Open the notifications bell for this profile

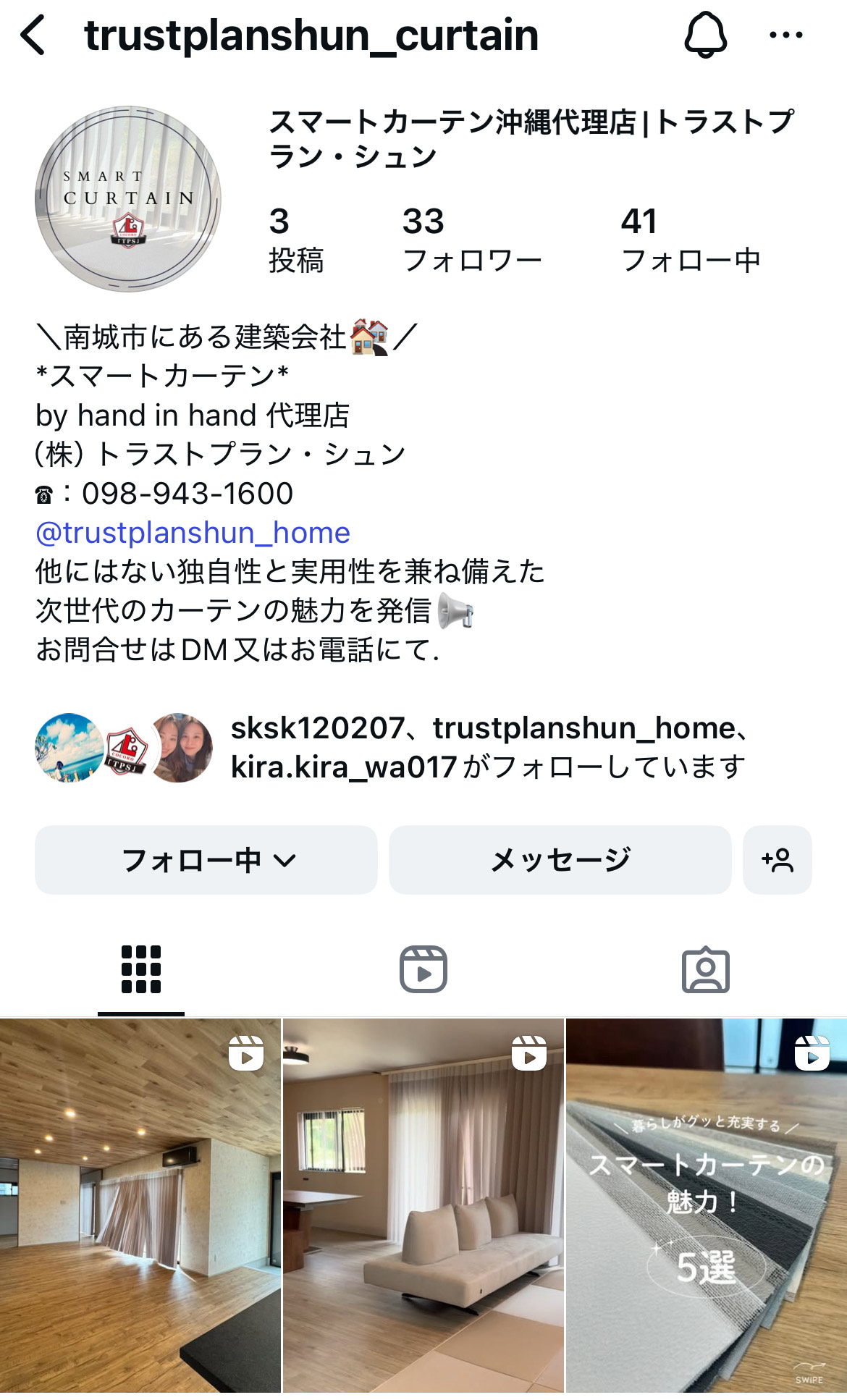[x=705, y=35]
